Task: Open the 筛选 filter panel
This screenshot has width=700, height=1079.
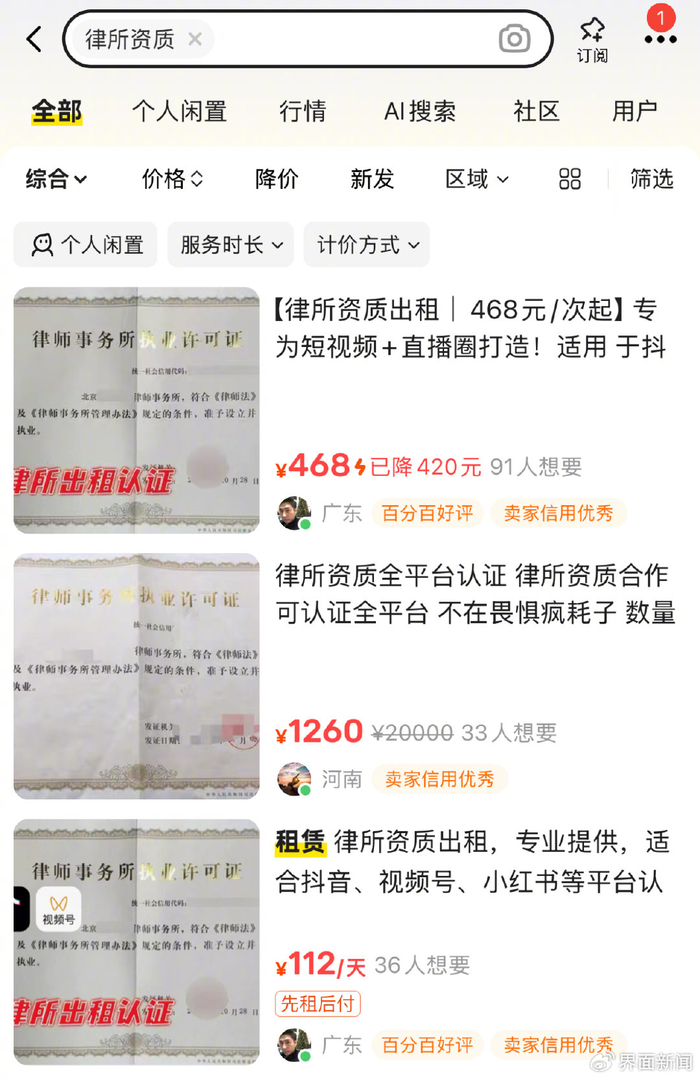Action: [x=652, y=179]
